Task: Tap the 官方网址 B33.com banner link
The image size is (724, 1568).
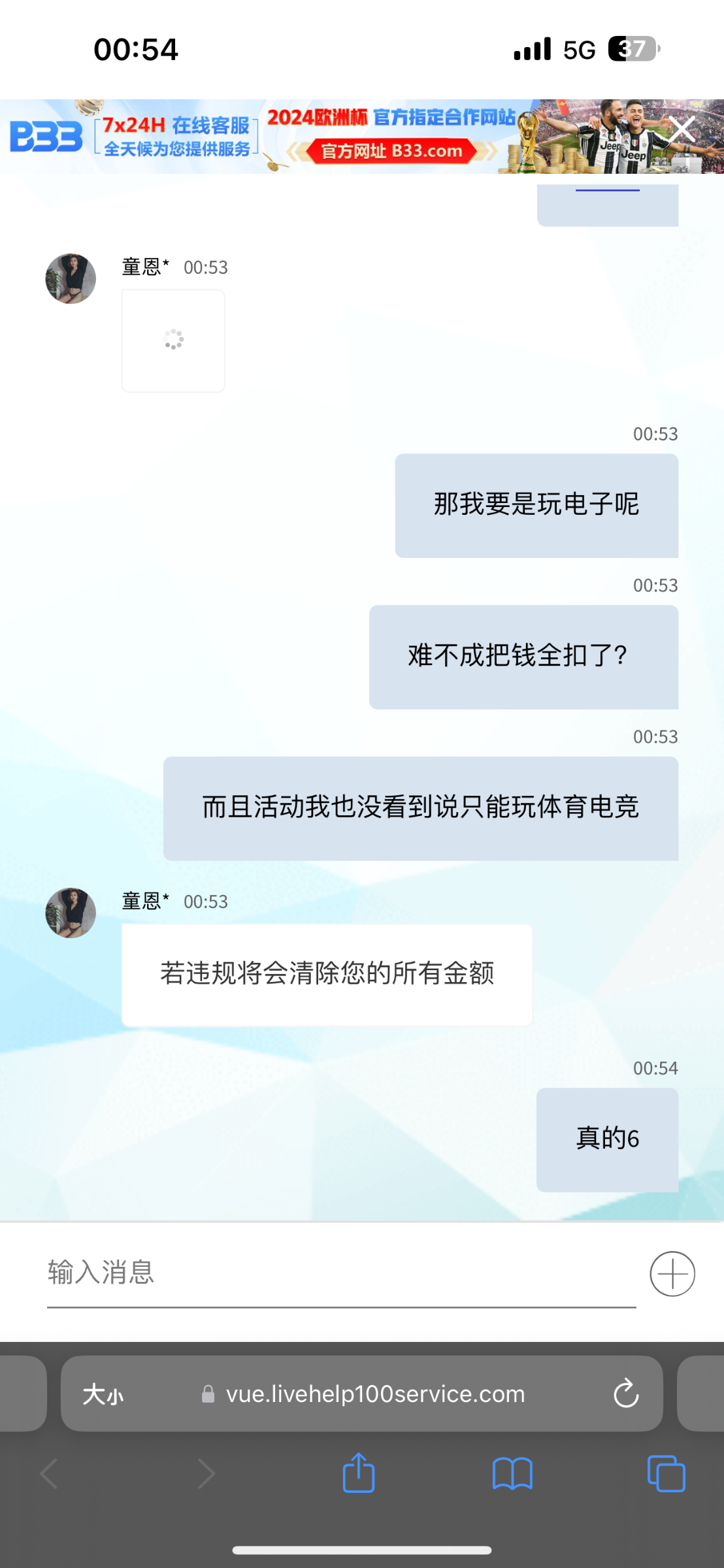Action: [x=392, y=151]
